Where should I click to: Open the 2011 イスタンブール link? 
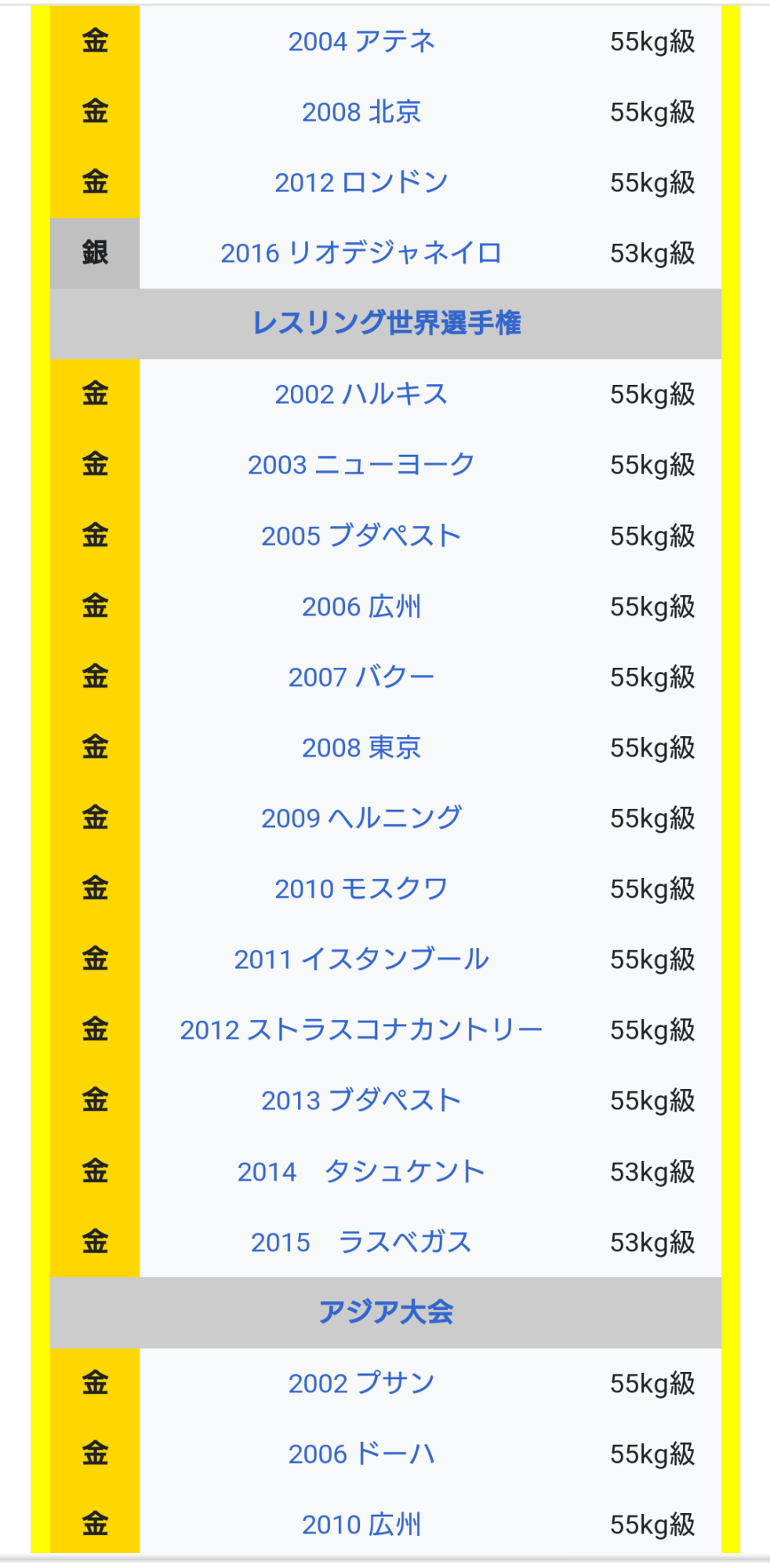(361, 960)
